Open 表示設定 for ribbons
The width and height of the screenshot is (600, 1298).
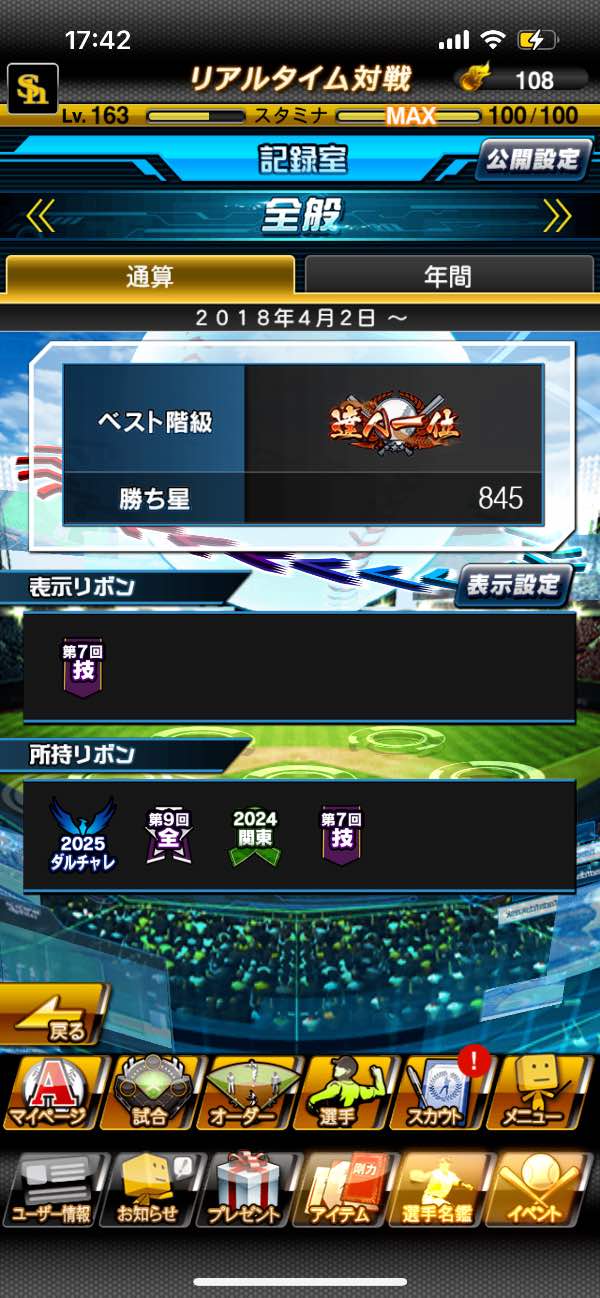515,586
